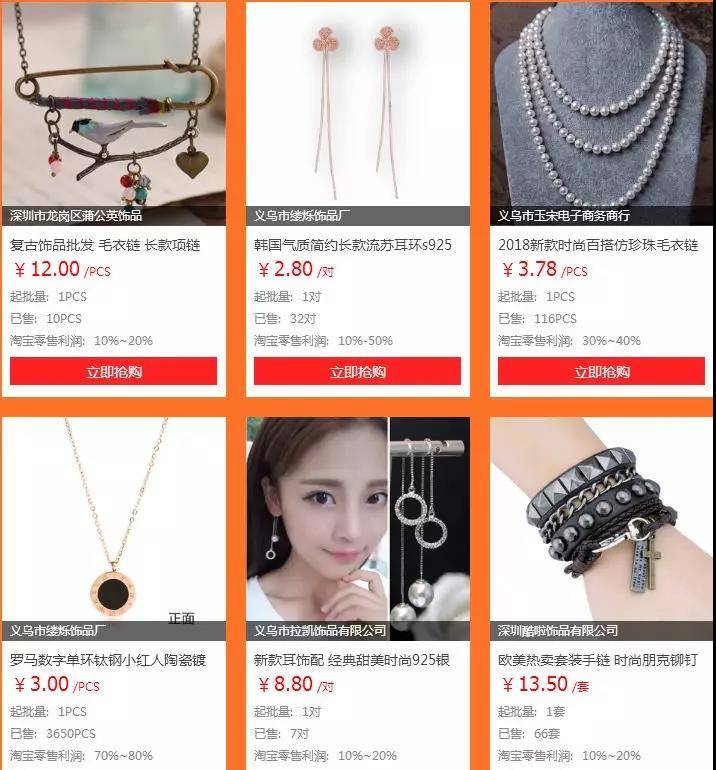Tap 立即抢购 under the ¥3.78 pearl necklace
Image resolution: width=716 pixels, height=770 pixels.
(601, 371)
